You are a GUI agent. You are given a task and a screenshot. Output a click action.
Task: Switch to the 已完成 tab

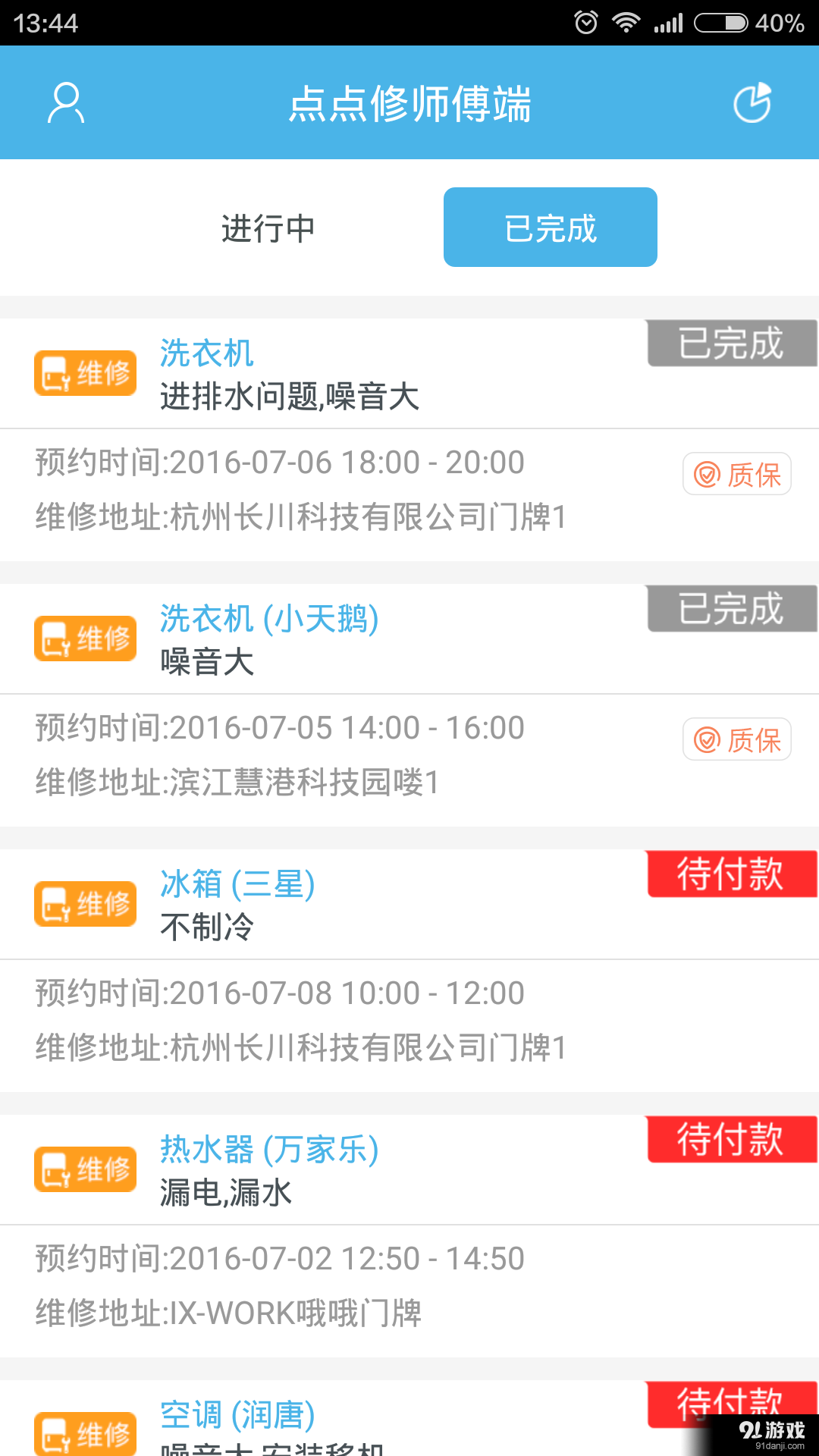pos(550,227)
